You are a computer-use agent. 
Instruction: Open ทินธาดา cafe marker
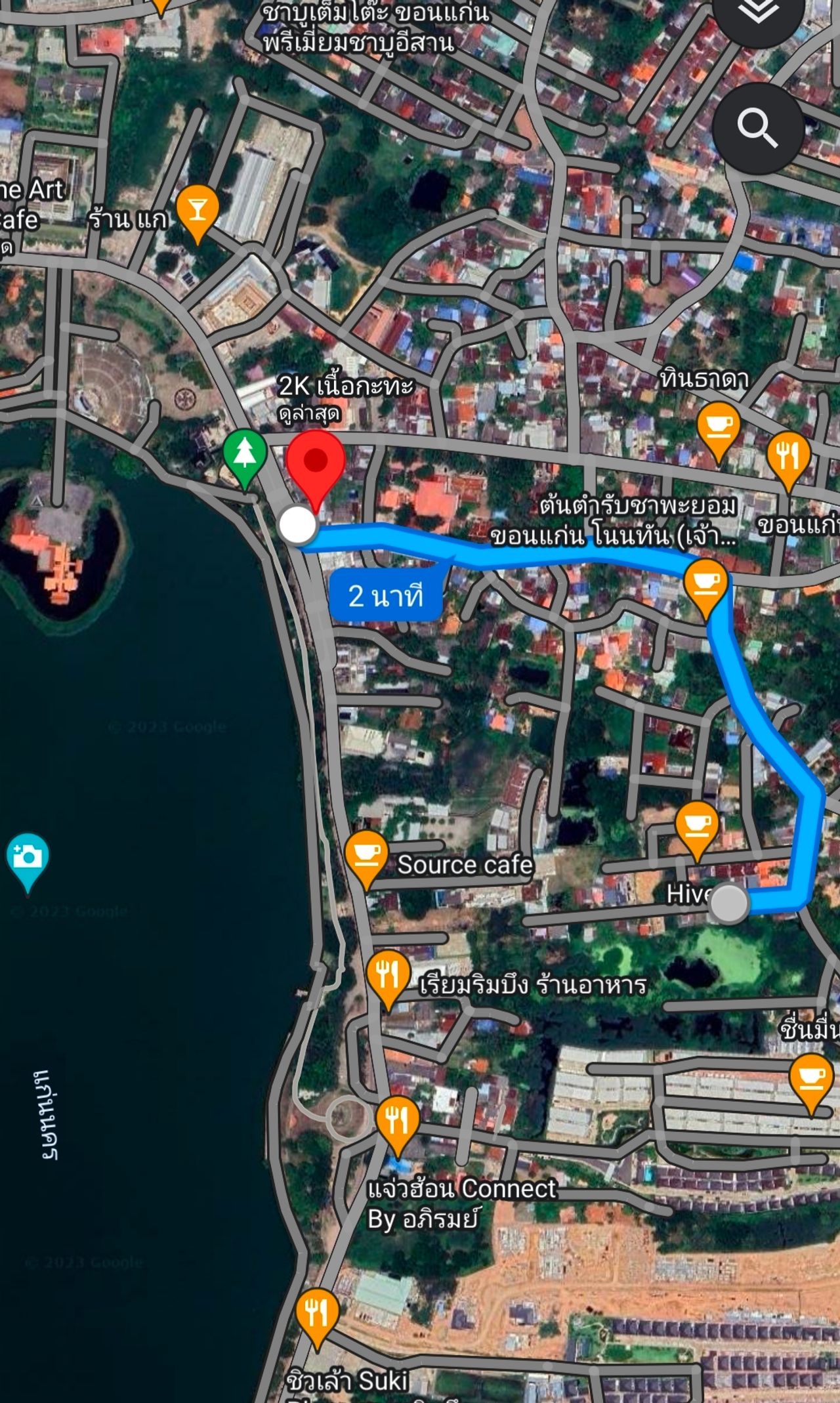(719, 427)
